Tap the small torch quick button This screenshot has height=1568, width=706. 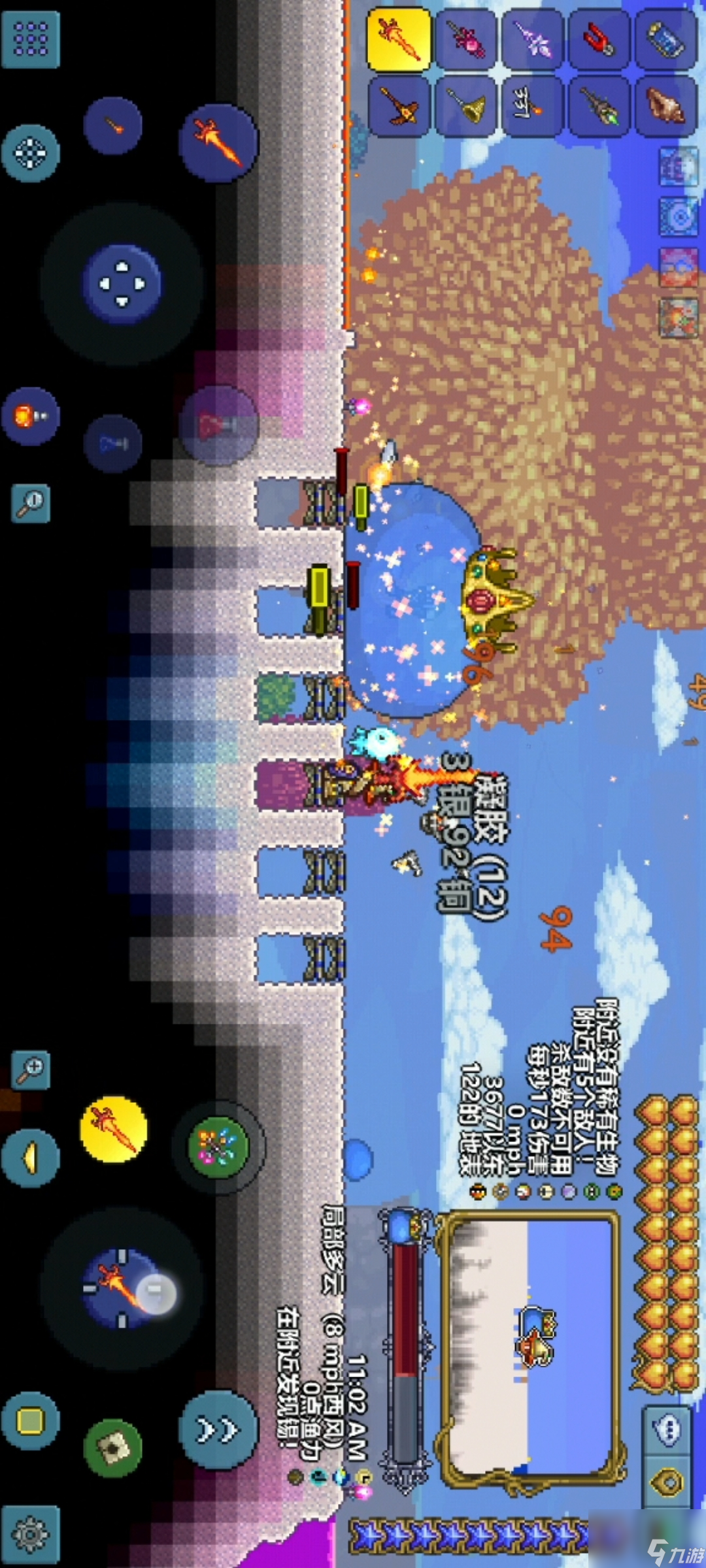click(x=112, y=124)
